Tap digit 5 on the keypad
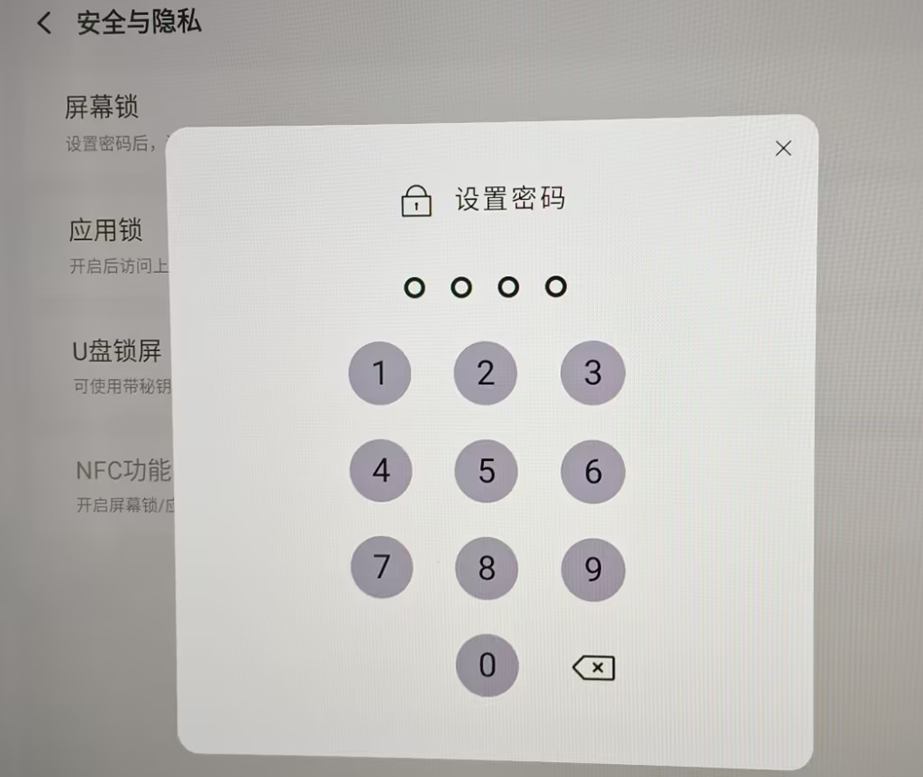 coord(486,470)
